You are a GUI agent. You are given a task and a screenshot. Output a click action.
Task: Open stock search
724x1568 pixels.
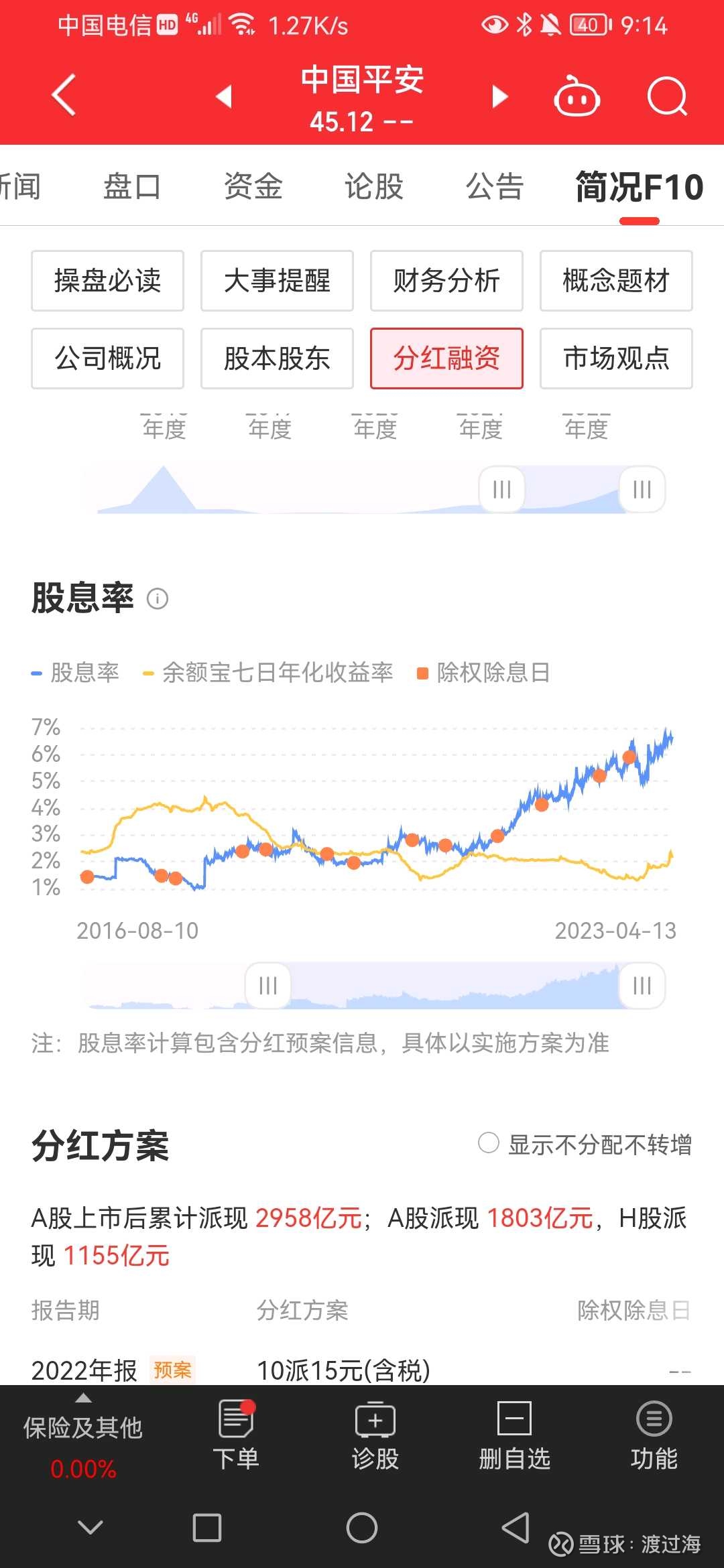pos(668,97)
